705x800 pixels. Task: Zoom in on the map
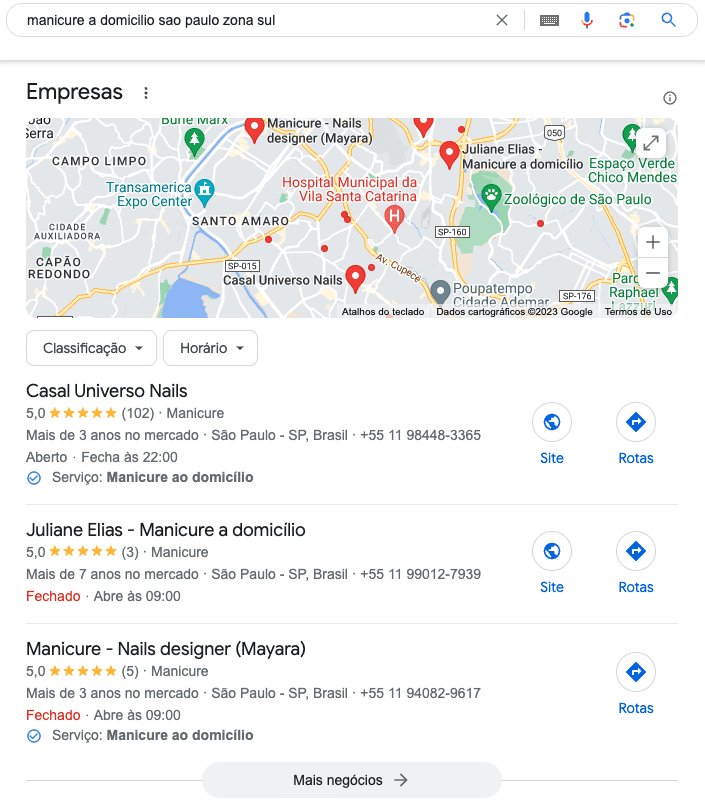(652, 242)
